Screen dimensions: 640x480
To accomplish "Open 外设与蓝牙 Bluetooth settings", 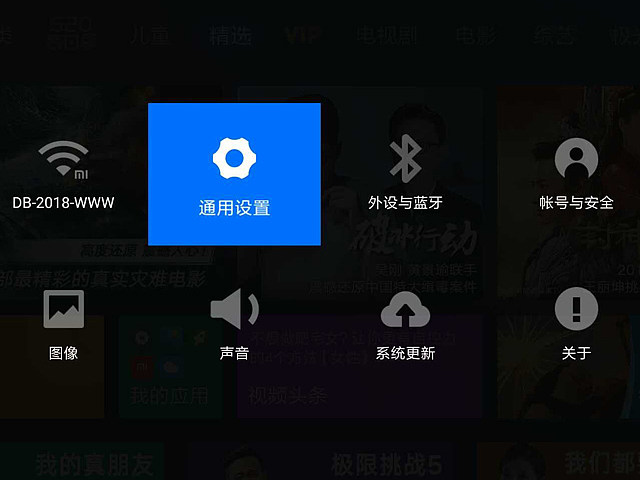I will [x=405, y=174].
